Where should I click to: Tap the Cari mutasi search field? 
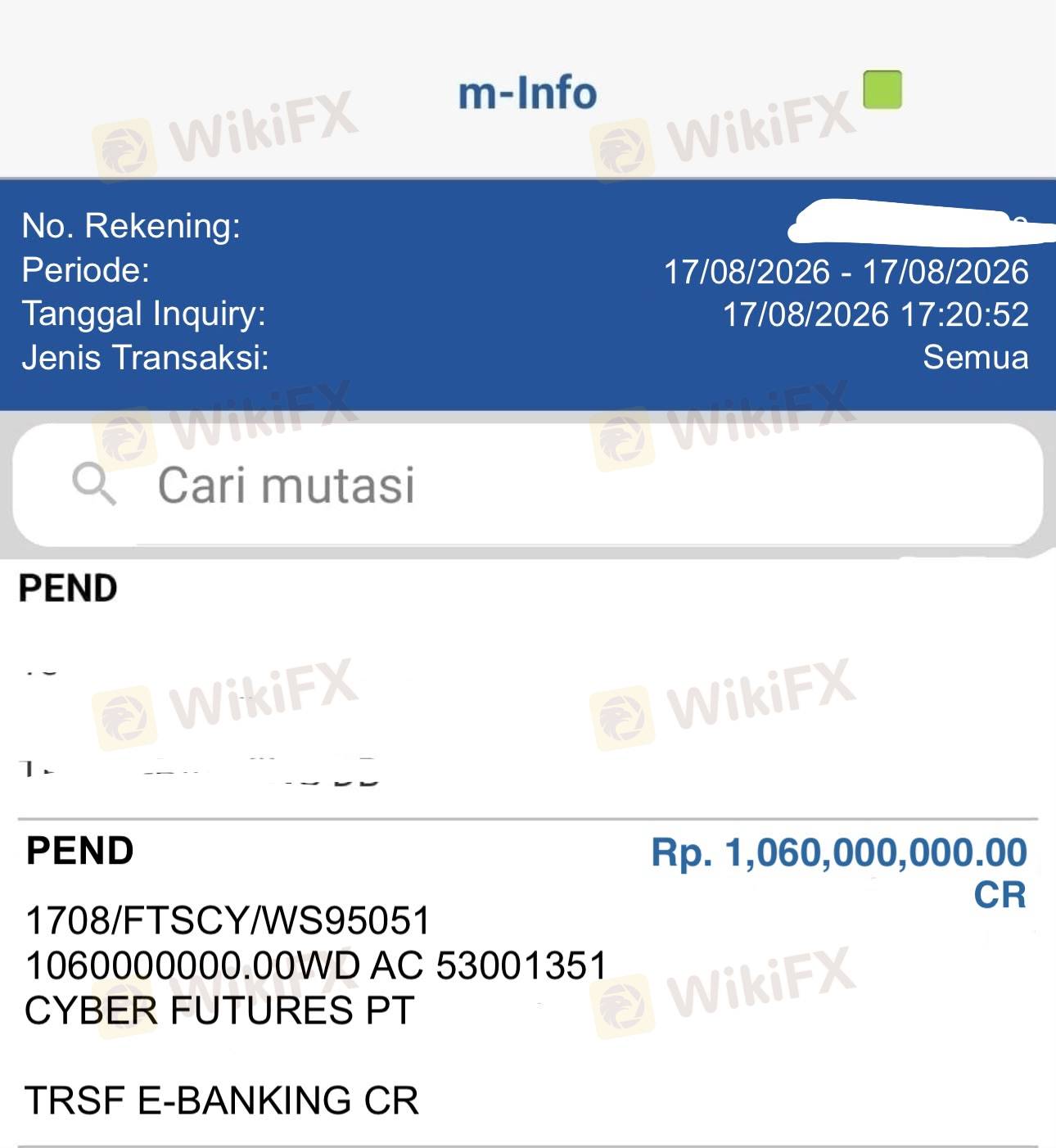(528, 485)
